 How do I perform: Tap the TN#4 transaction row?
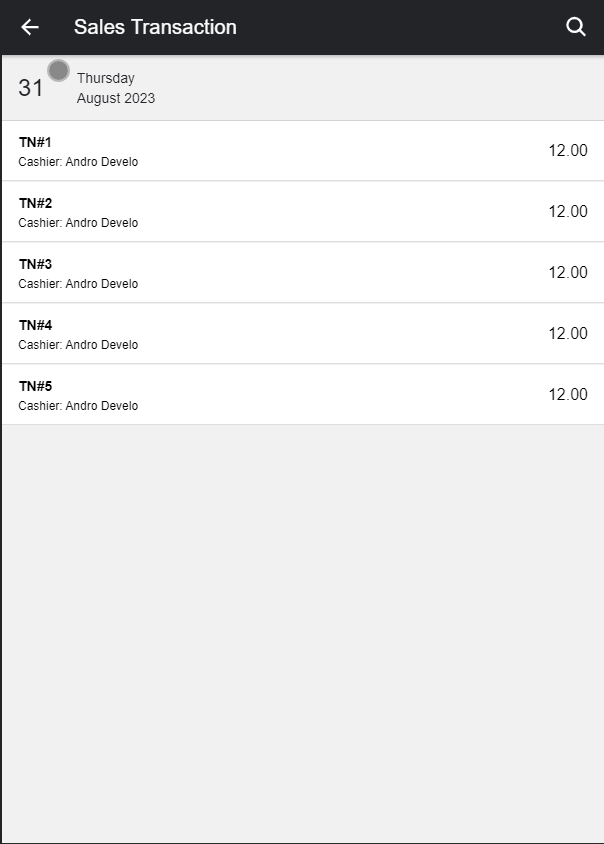point(302,334)
